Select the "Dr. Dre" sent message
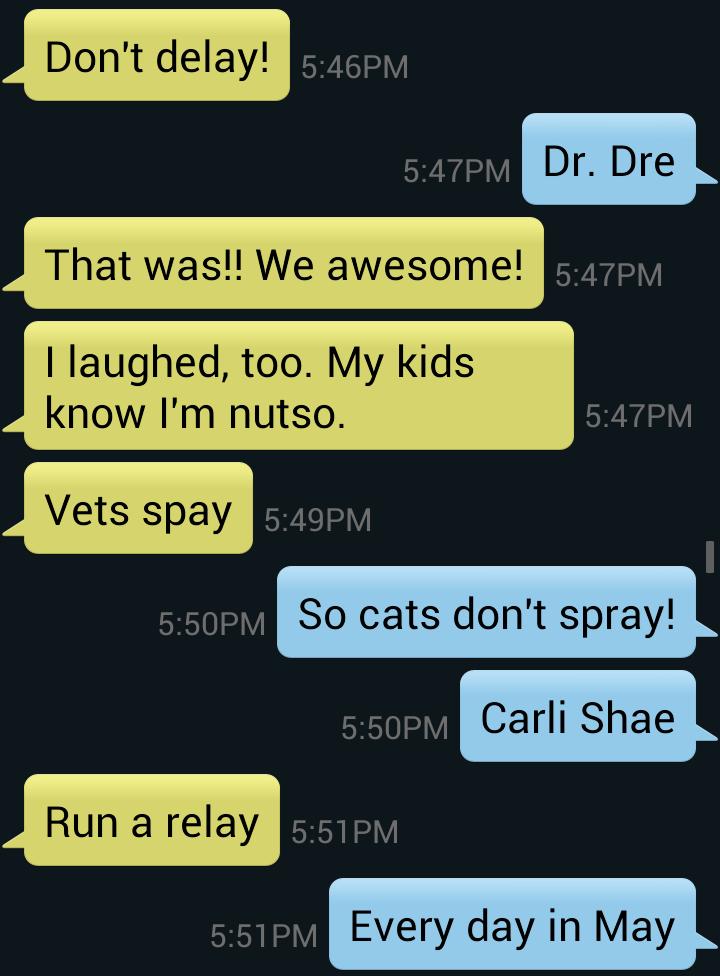The width and height of the screenshot is (720, 976). click(608, 160)
